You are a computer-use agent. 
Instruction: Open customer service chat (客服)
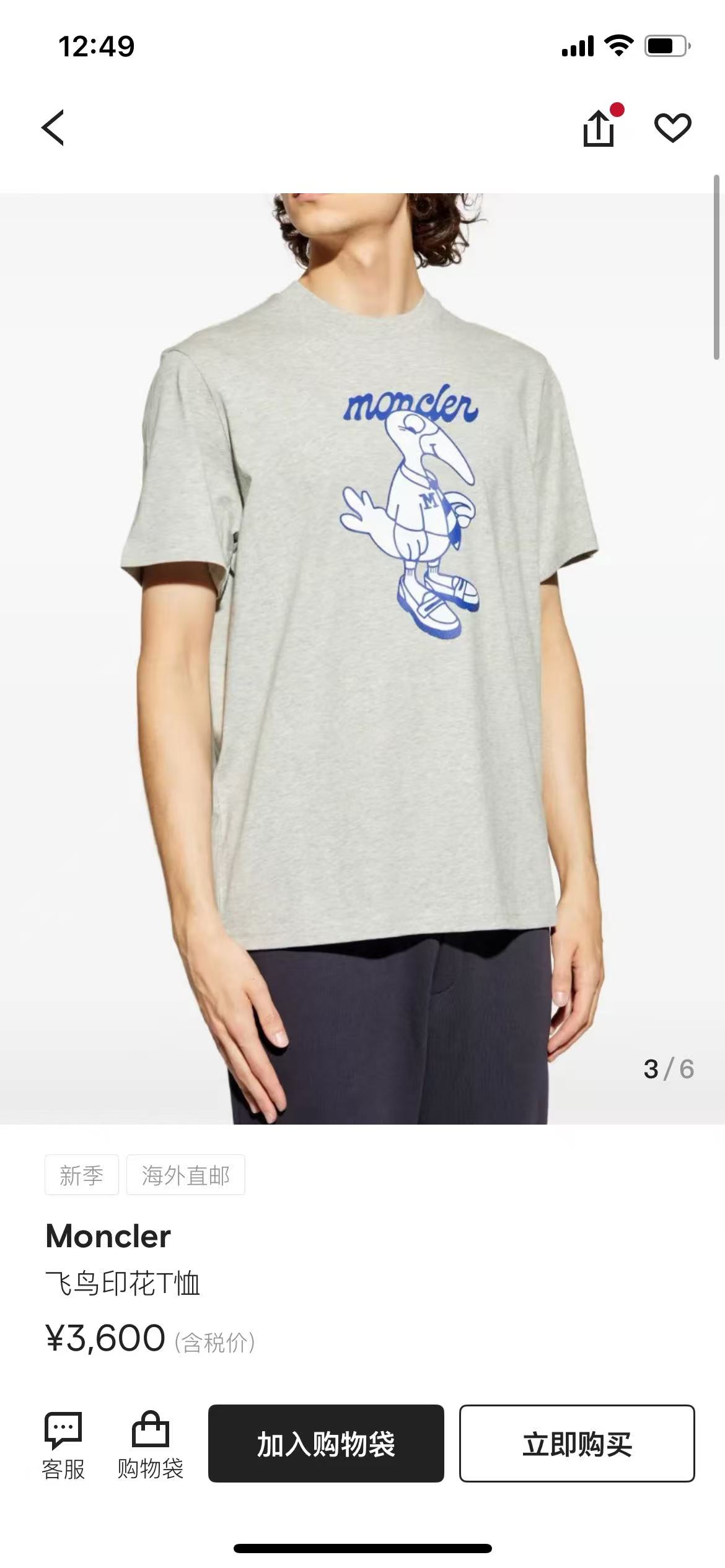[63, 1445]
